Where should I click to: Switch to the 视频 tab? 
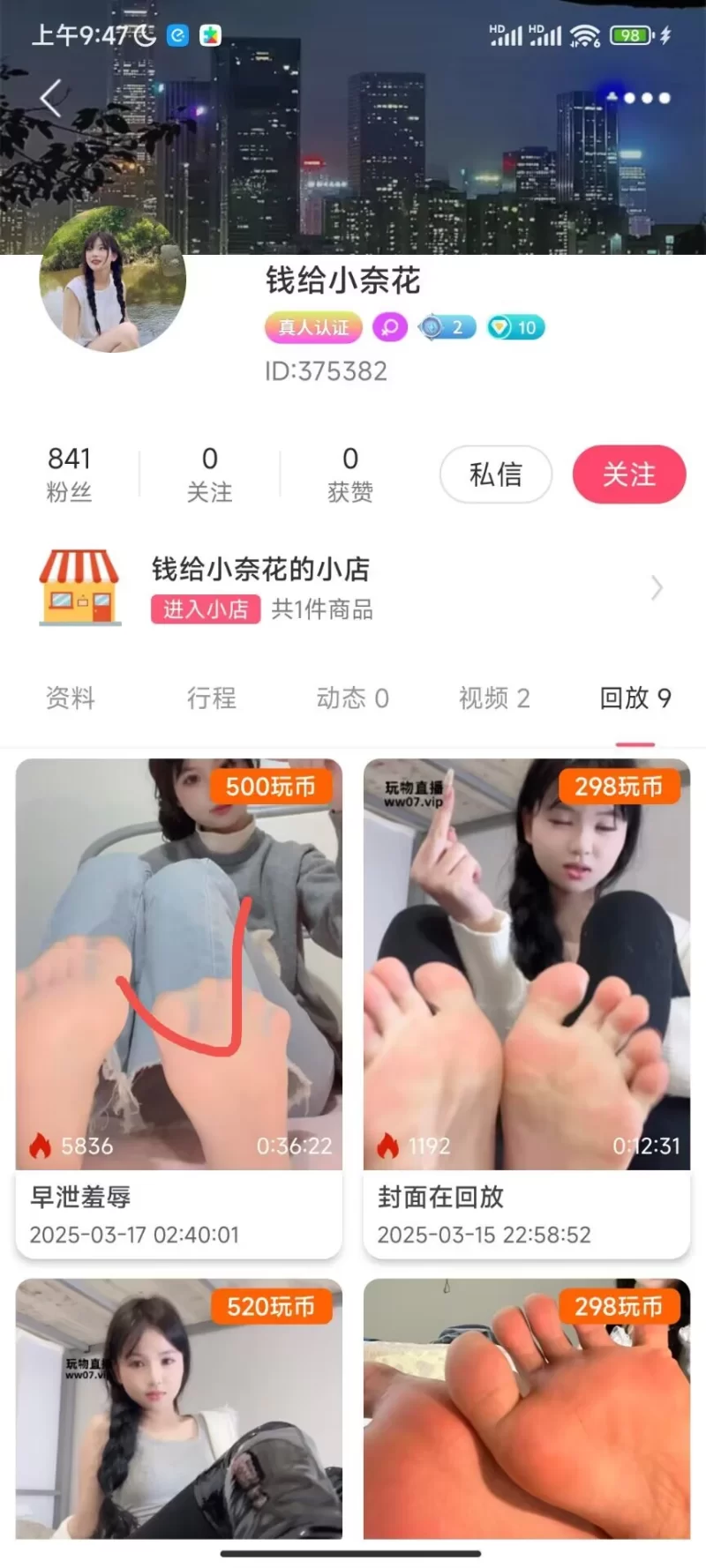(x=494, y=698)
